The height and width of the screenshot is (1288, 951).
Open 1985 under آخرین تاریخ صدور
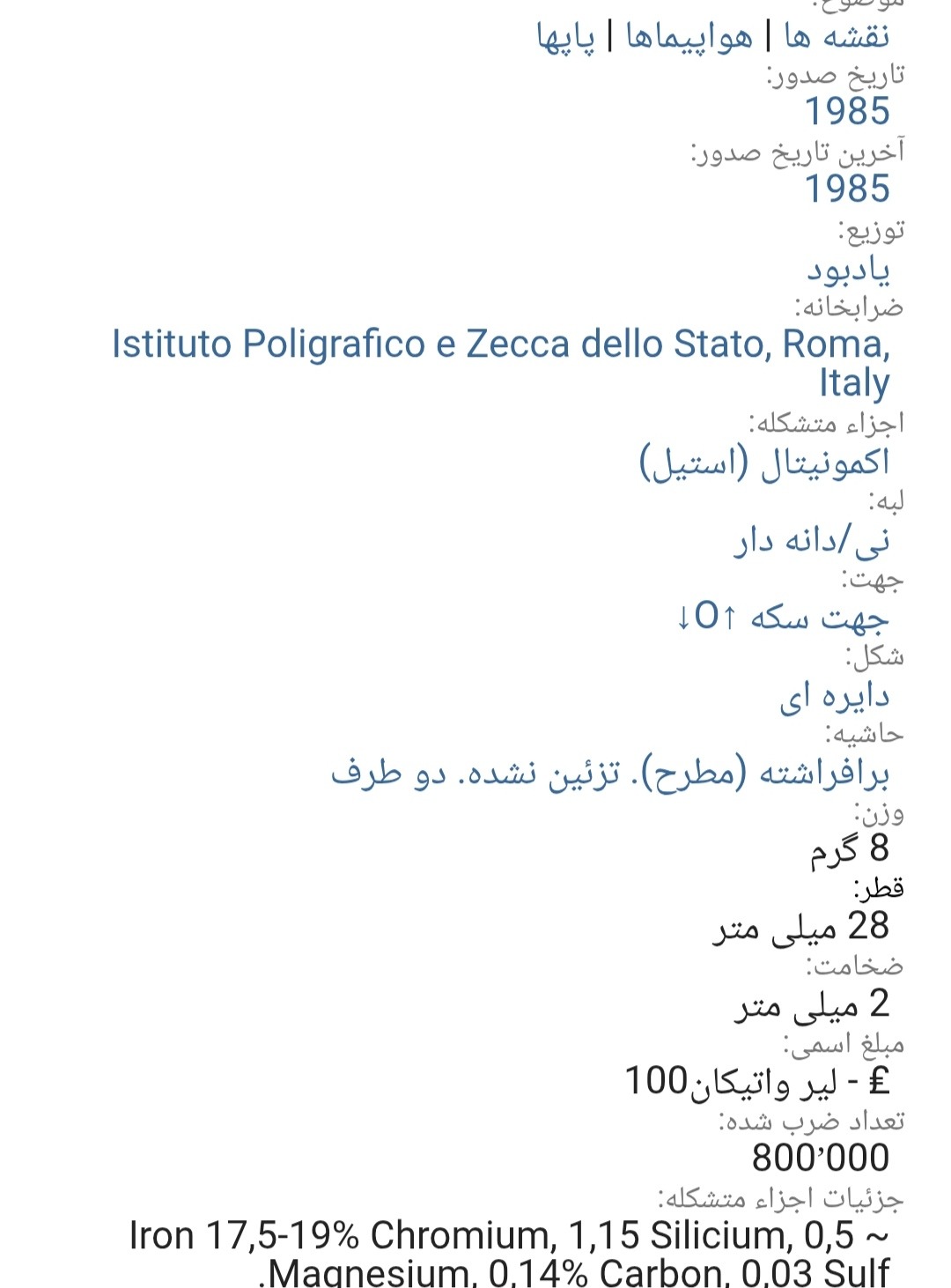847,189
